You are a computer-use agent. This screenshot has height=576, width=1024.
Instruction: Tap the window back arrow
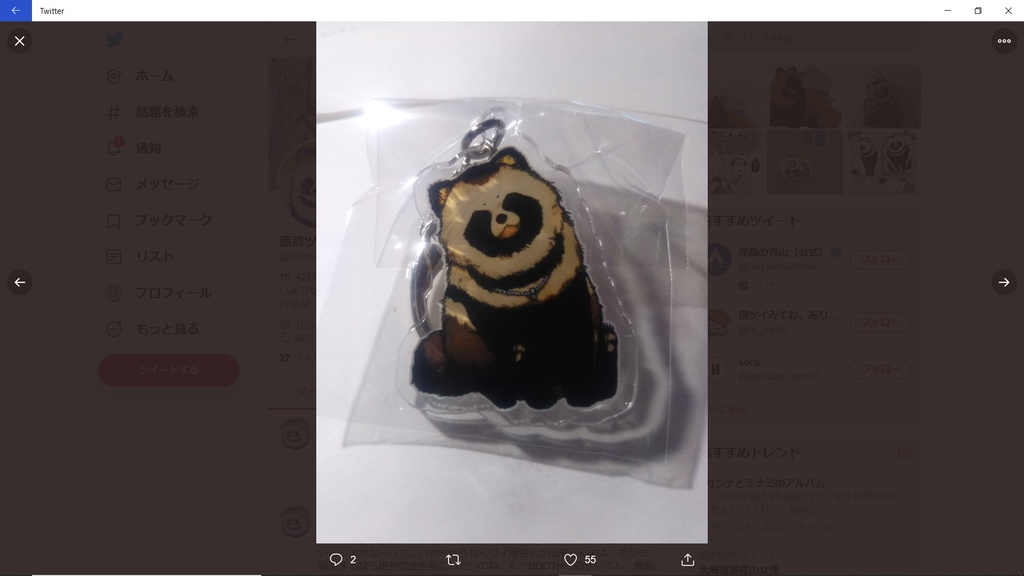pyautogui.click(x=15, y=10)
